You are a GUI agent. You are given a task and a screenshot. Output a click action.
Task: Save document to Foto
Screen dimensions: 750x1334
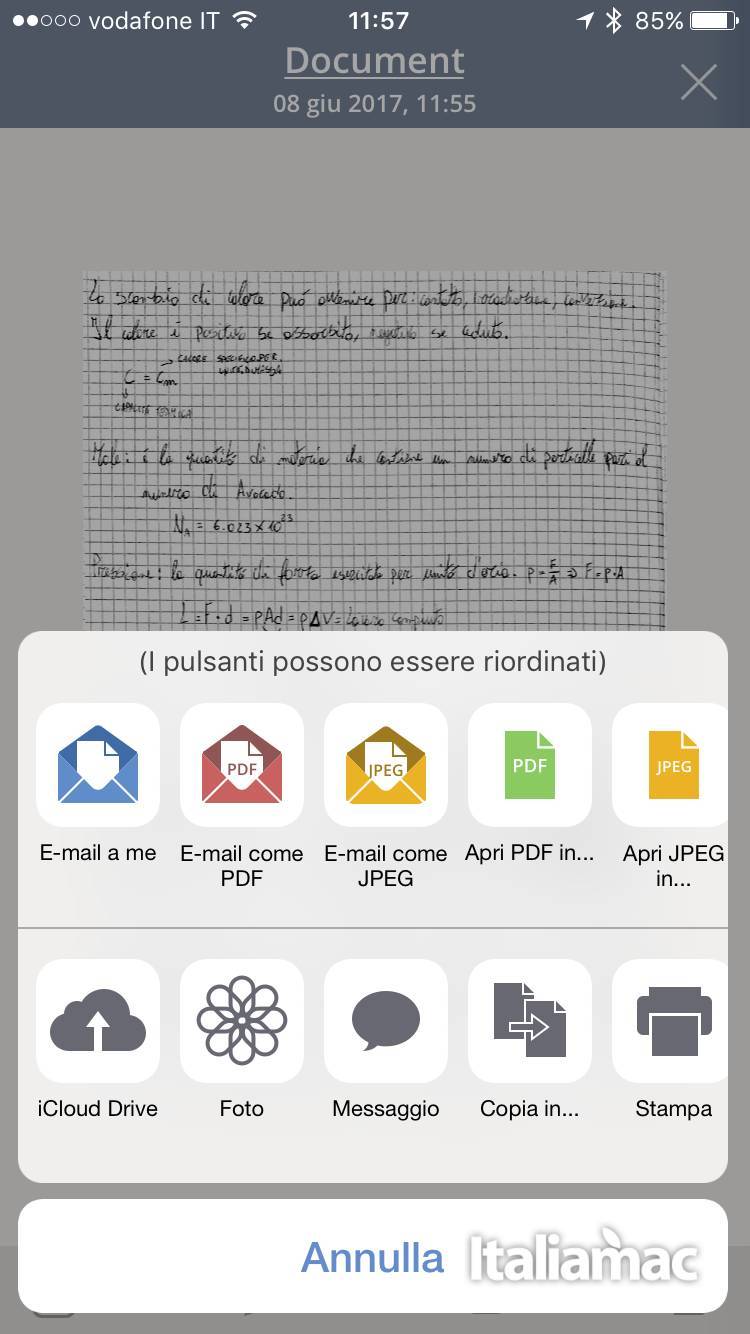point(242,1021)
